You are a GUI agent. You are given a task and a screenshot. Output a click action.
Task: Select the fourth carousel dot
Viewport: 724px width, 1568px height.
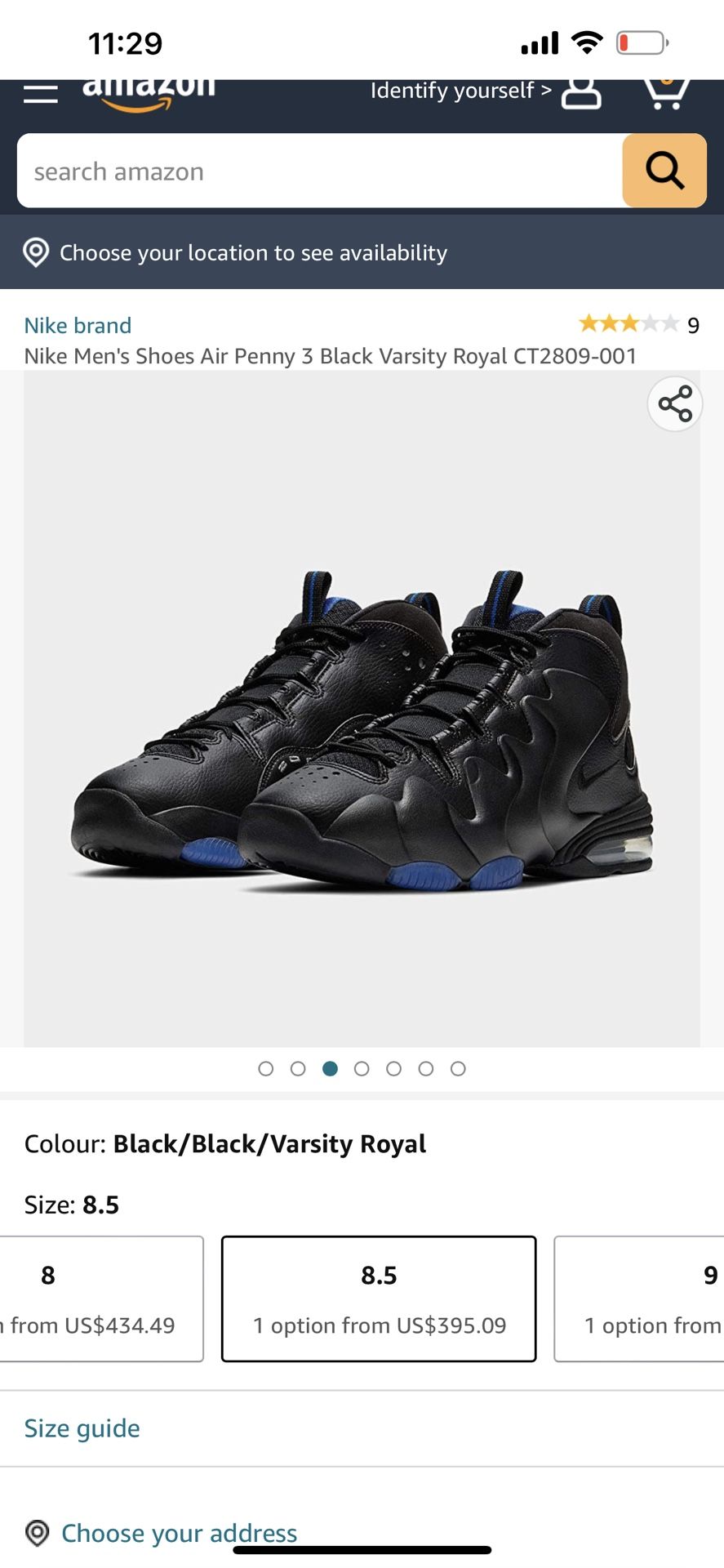pyautogui.click(x=362, y=1068)
